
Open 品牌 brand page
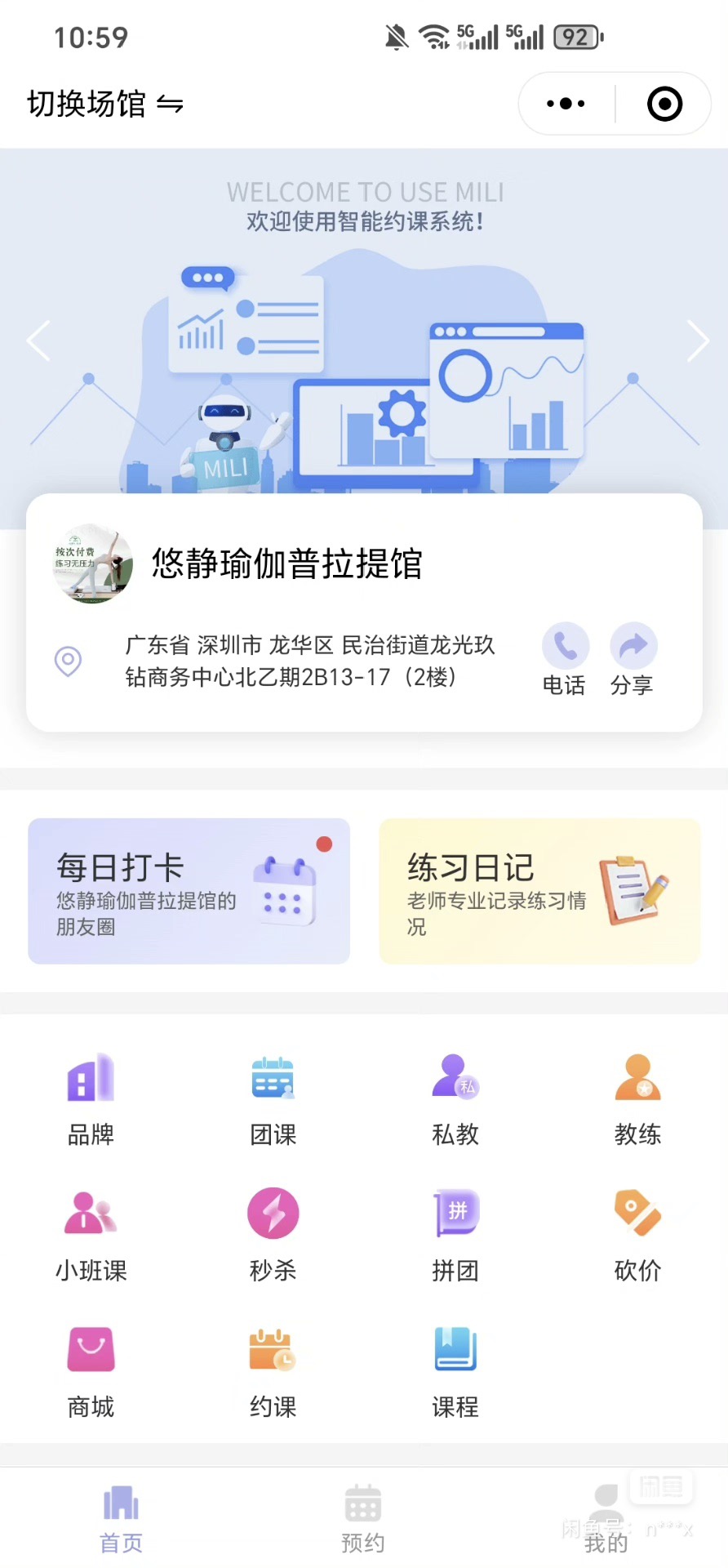91,1099
